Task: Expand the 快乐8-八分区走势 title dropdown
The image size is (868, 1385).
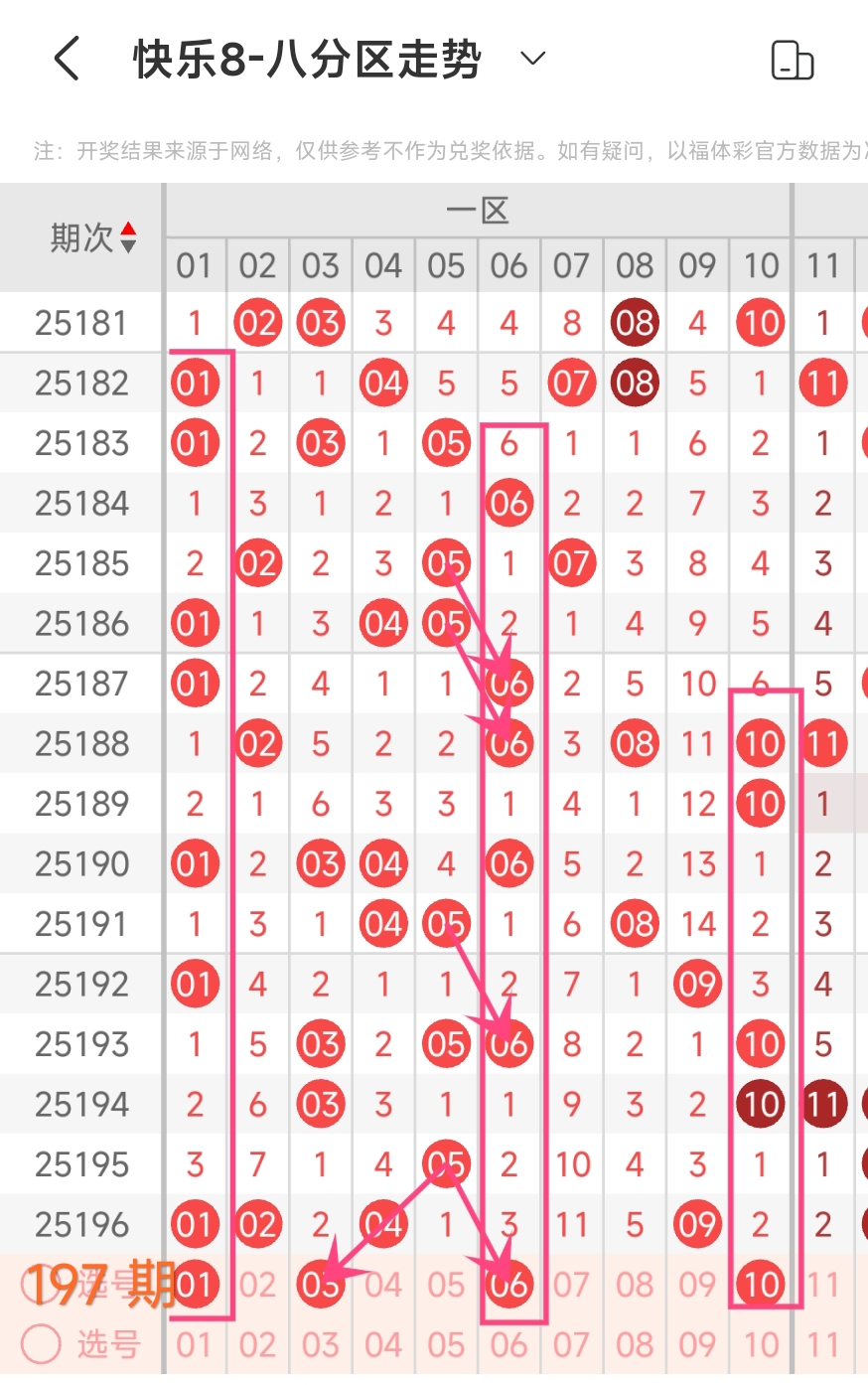Action: pyautogui.click(x=533, y=59)
